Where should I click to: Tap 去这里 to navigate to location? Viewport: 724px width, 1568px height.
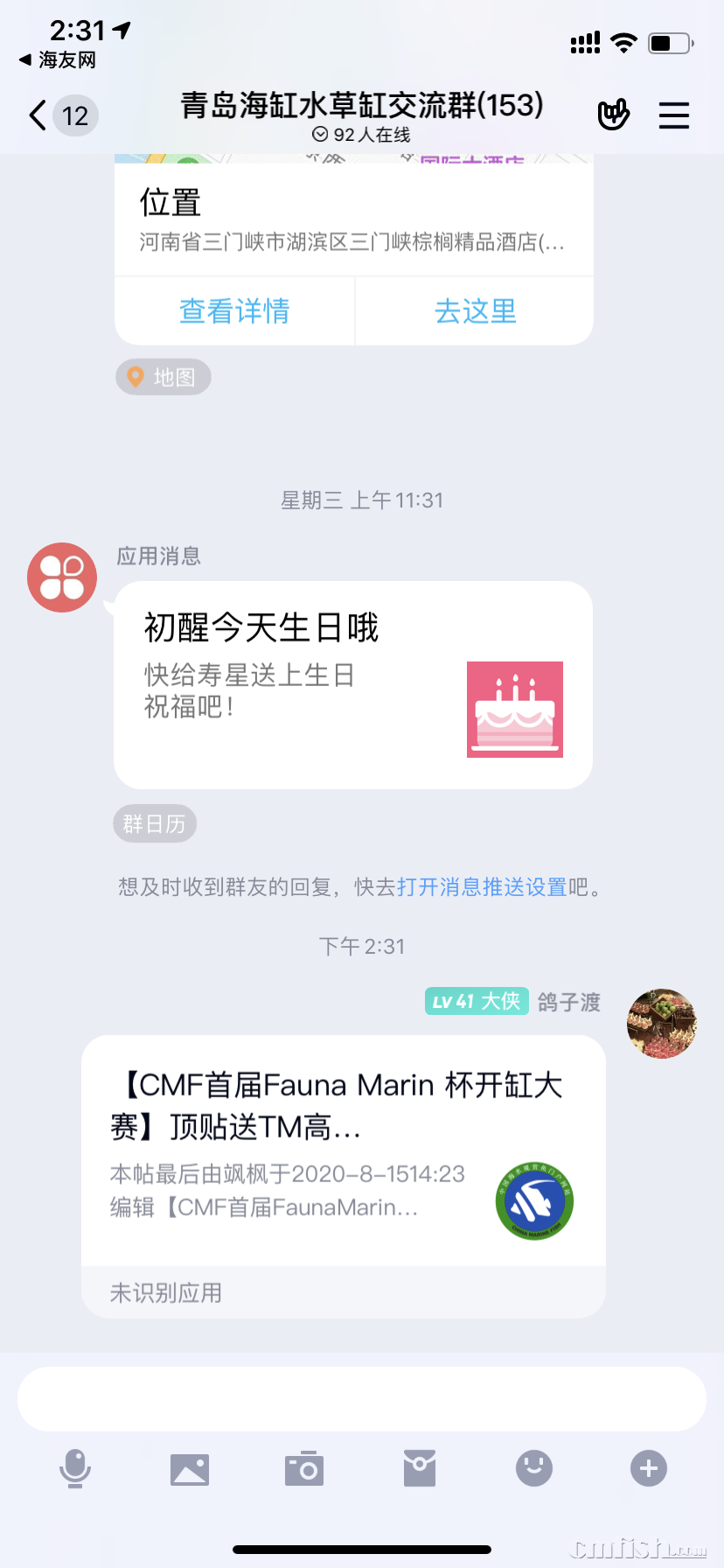click(475, 311)
